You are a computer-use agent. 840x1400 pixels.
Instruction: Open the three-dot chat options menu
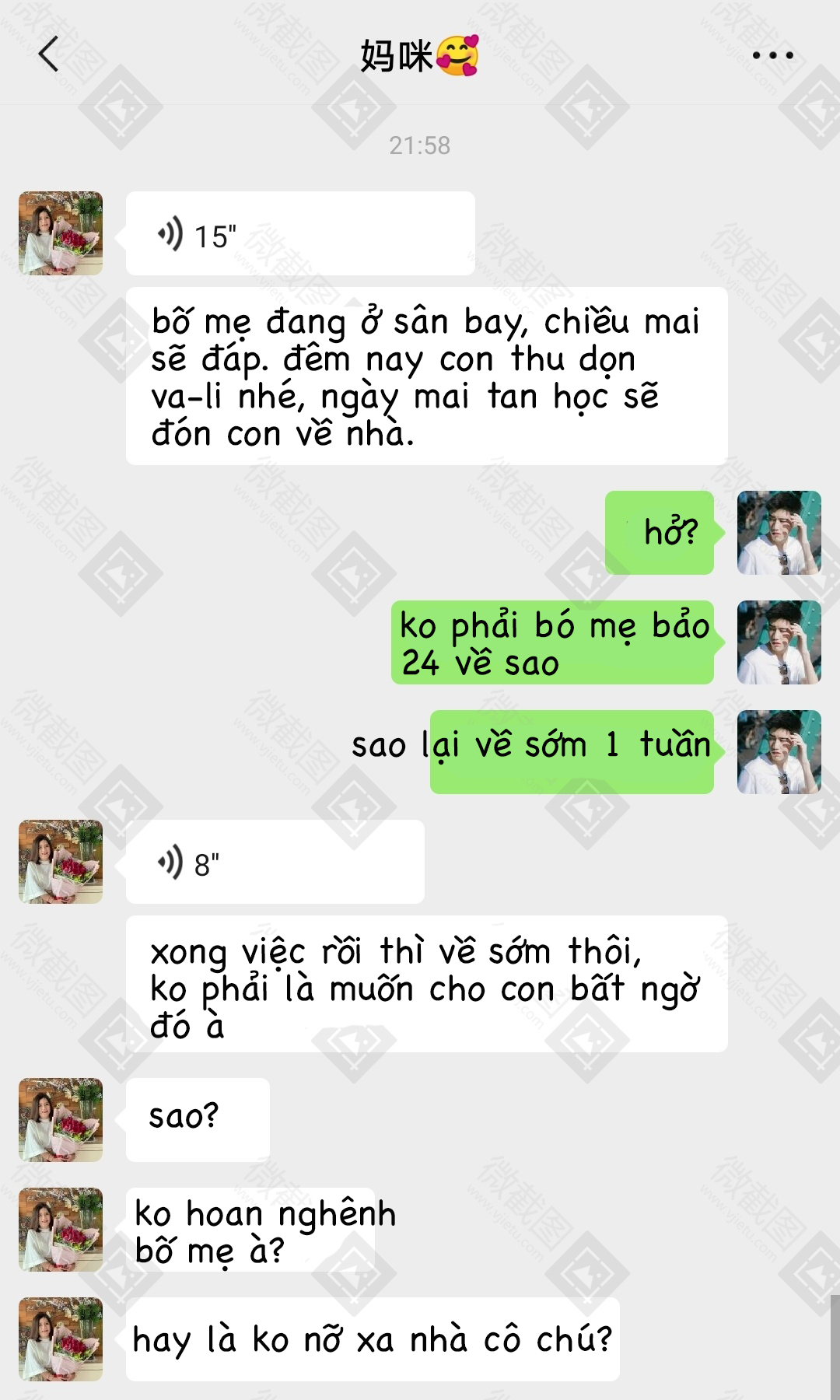tap(772, 55)
